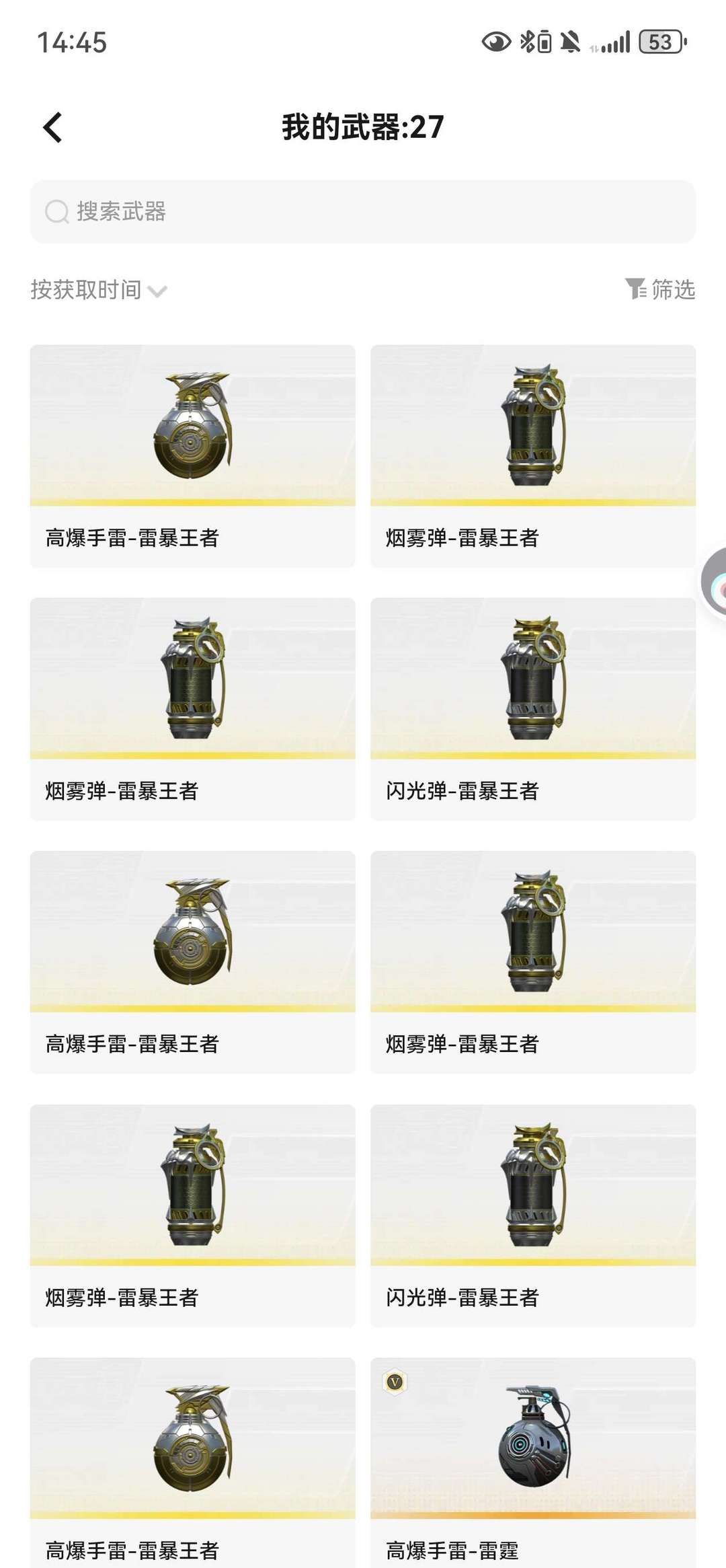
Task: Tap the back arrow to exit weapons list
Action: point(50,128)
